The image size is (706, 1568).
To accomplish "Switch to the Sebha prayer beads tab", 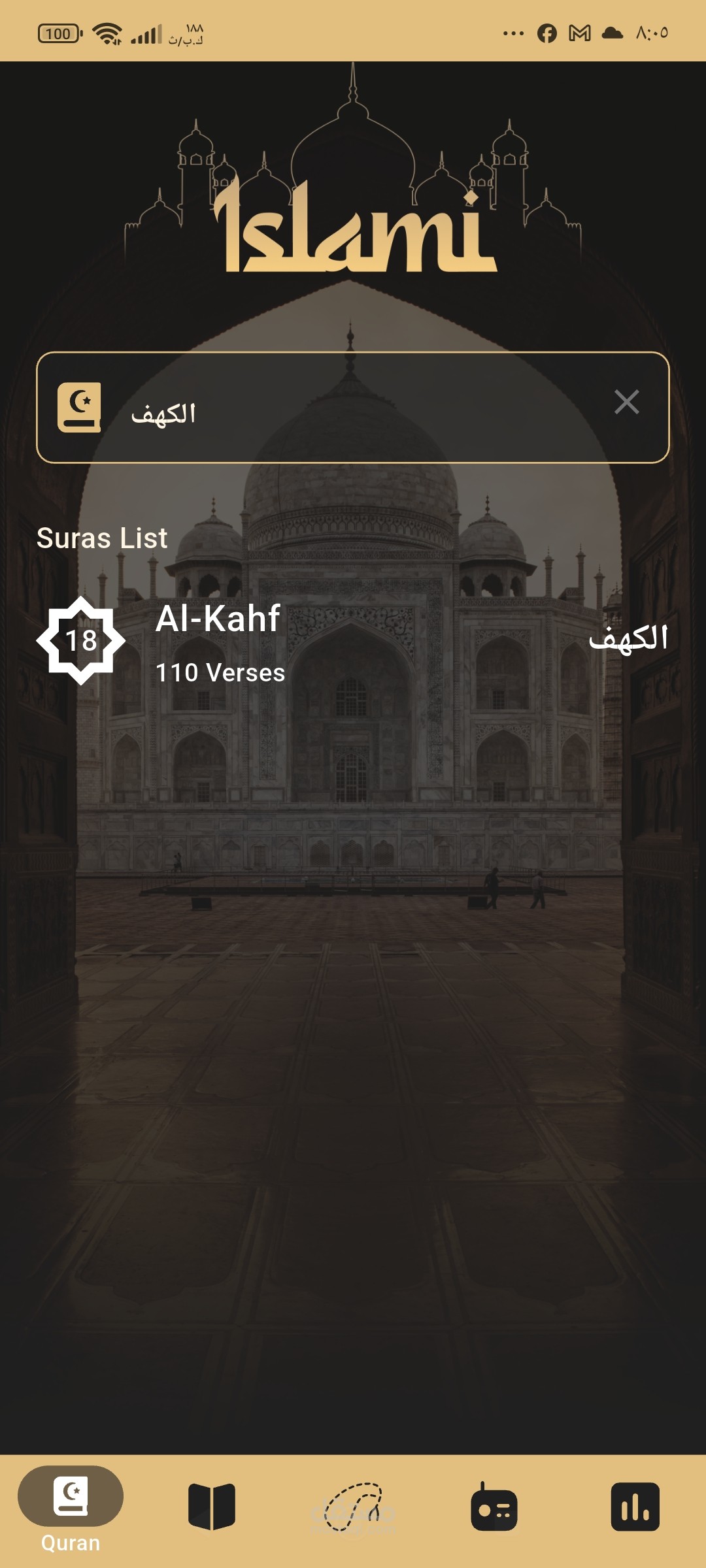I will (353, 1507).
